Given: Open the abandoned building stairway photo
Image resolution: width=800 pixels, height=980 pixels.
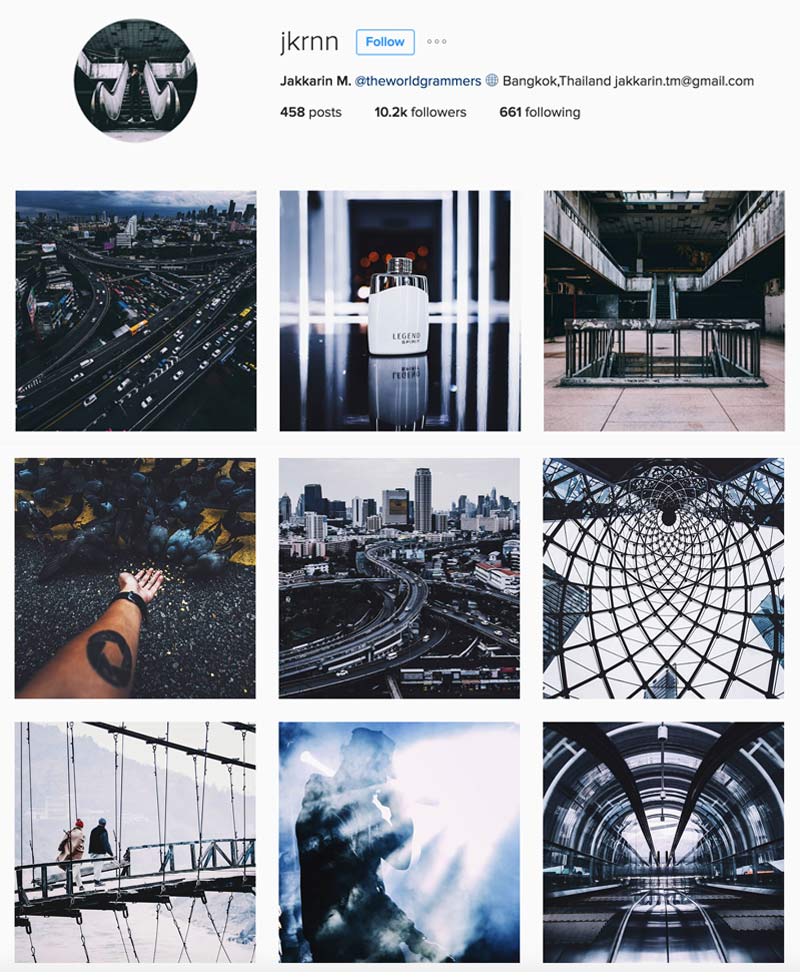Looking at the screenshot, I should pyautogui.click(x=664, y=311).
